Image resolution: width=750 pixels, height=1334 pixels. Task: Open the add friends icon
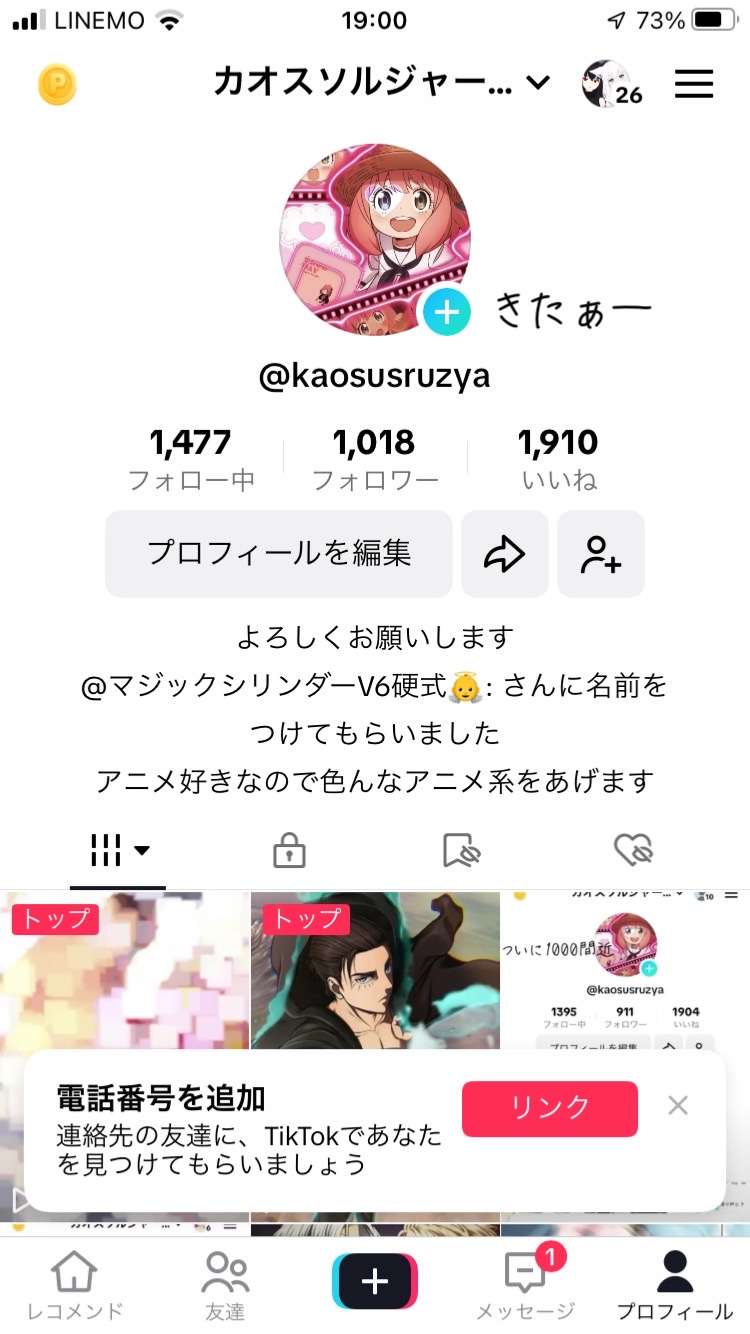[601, 553]
